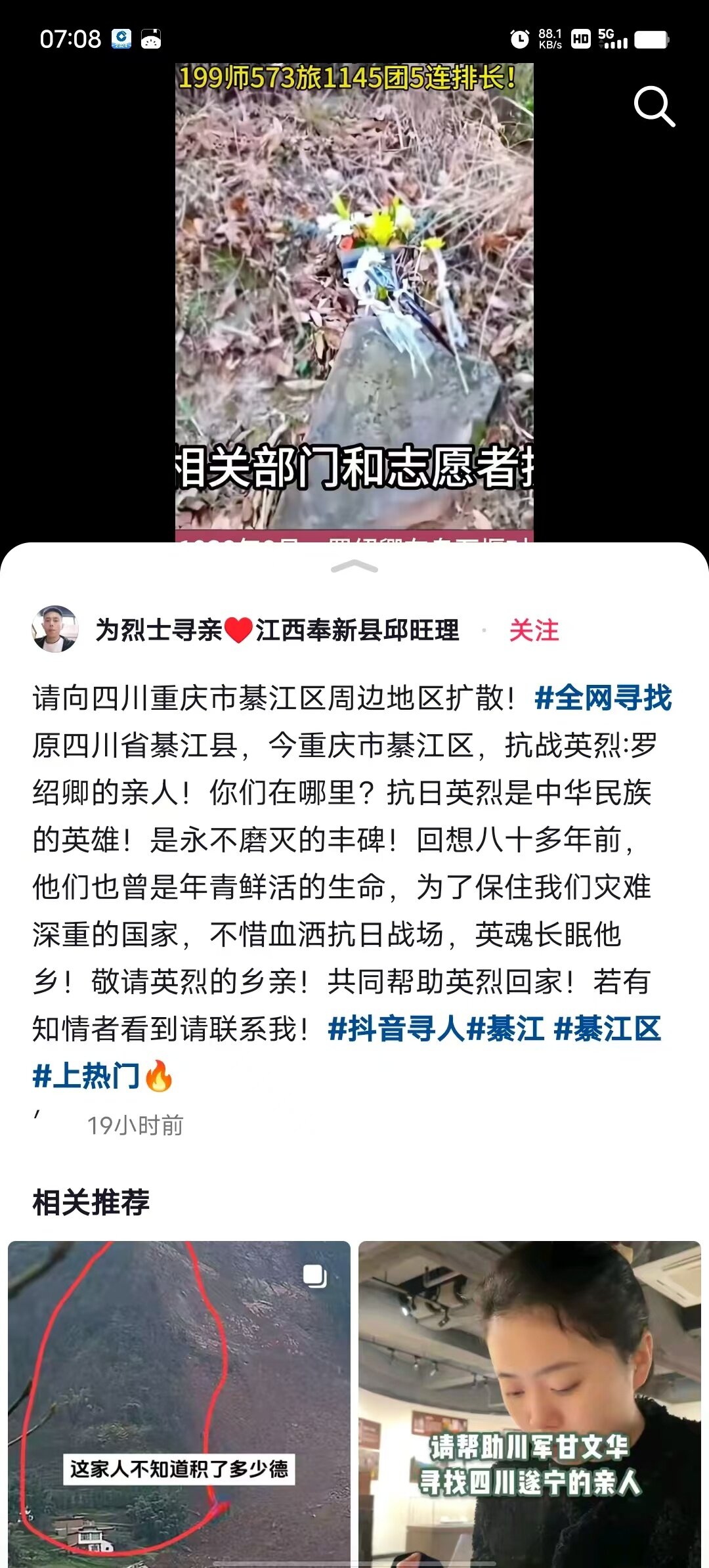
Task: Open the #綦江 hashtag
Action: pyautogui.click(x=505, y=1029)
